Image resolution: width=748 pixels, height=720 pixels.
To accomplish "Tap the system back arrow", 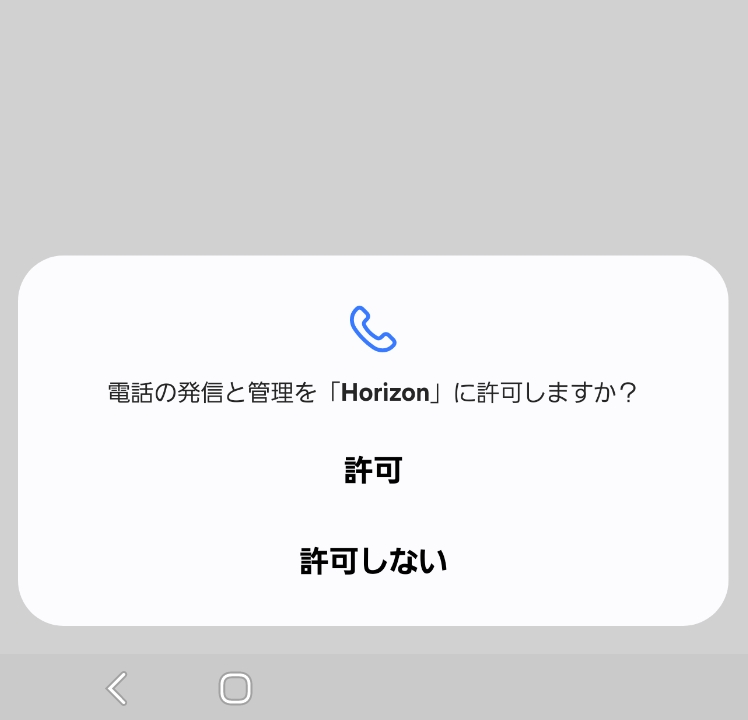I will pyautogui.click(x=117, y=688).
